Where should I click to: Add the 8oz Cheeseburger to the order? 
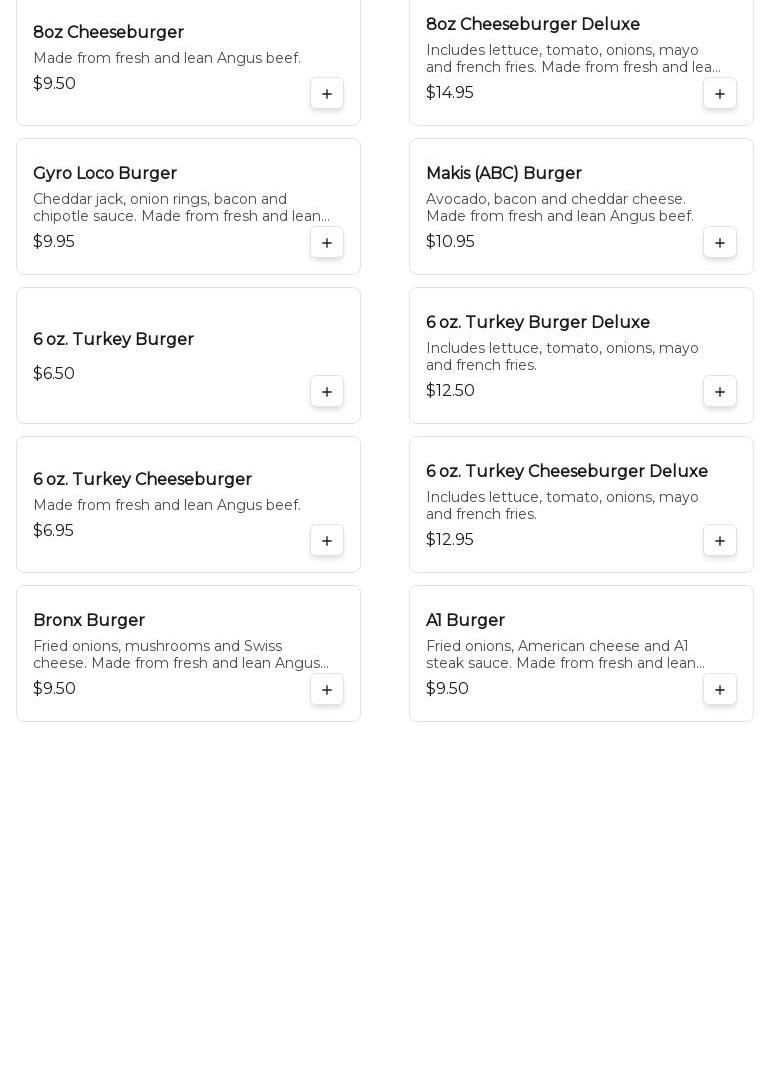327,94
